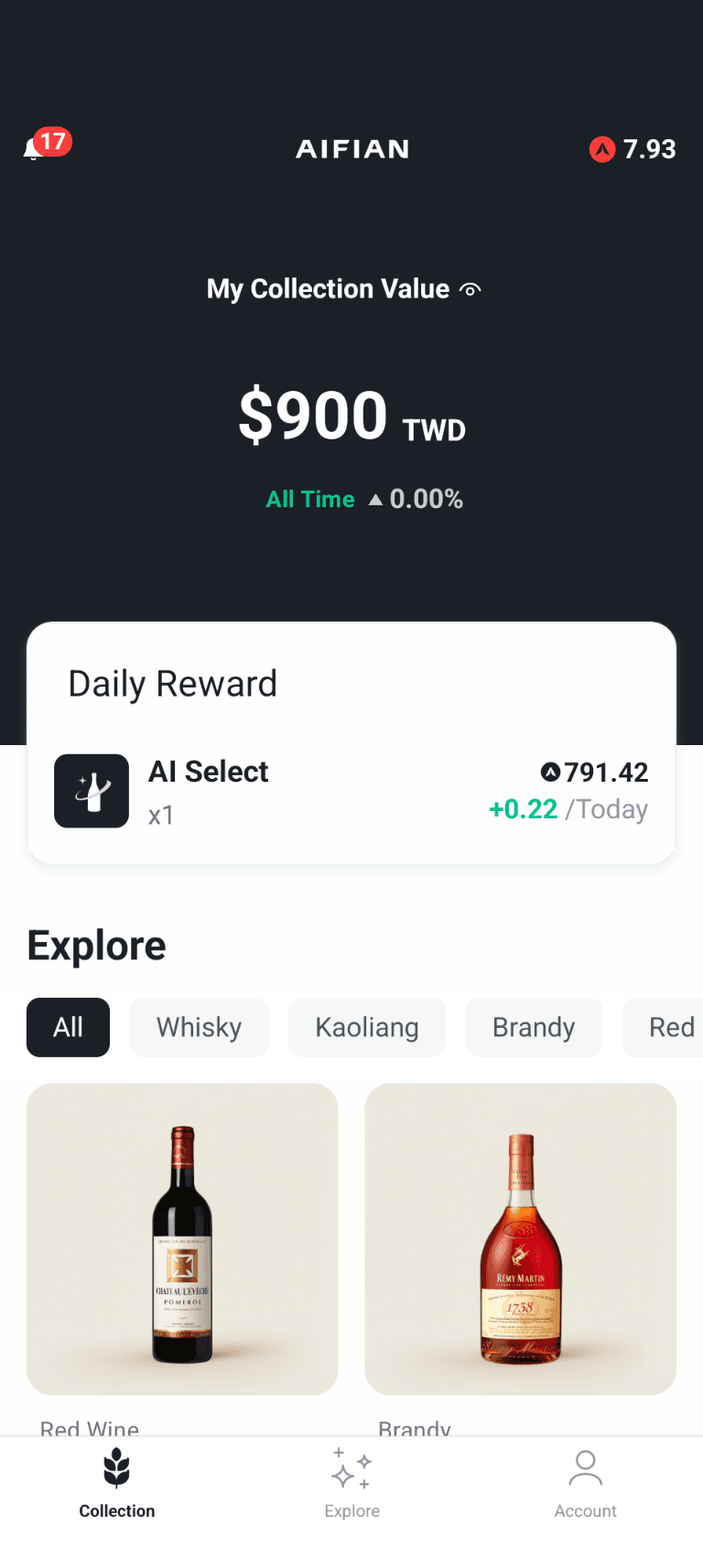Tap the AIFIAN coin balance icon showing 7.93
Viewport: 703px width, 1568px height.
pos(601,149)
